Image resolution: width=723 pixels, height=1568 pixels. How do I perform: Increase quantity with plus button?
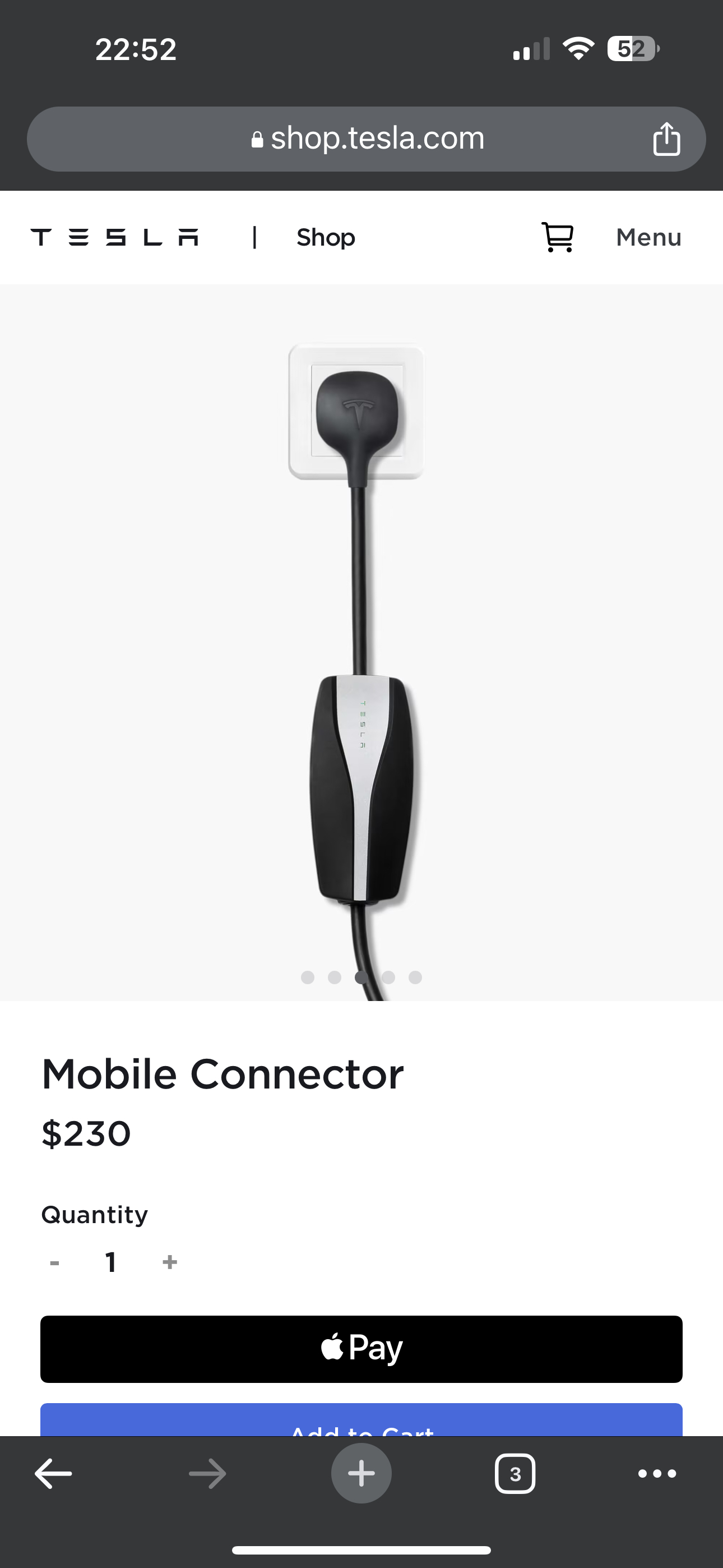coord(170,1262)
